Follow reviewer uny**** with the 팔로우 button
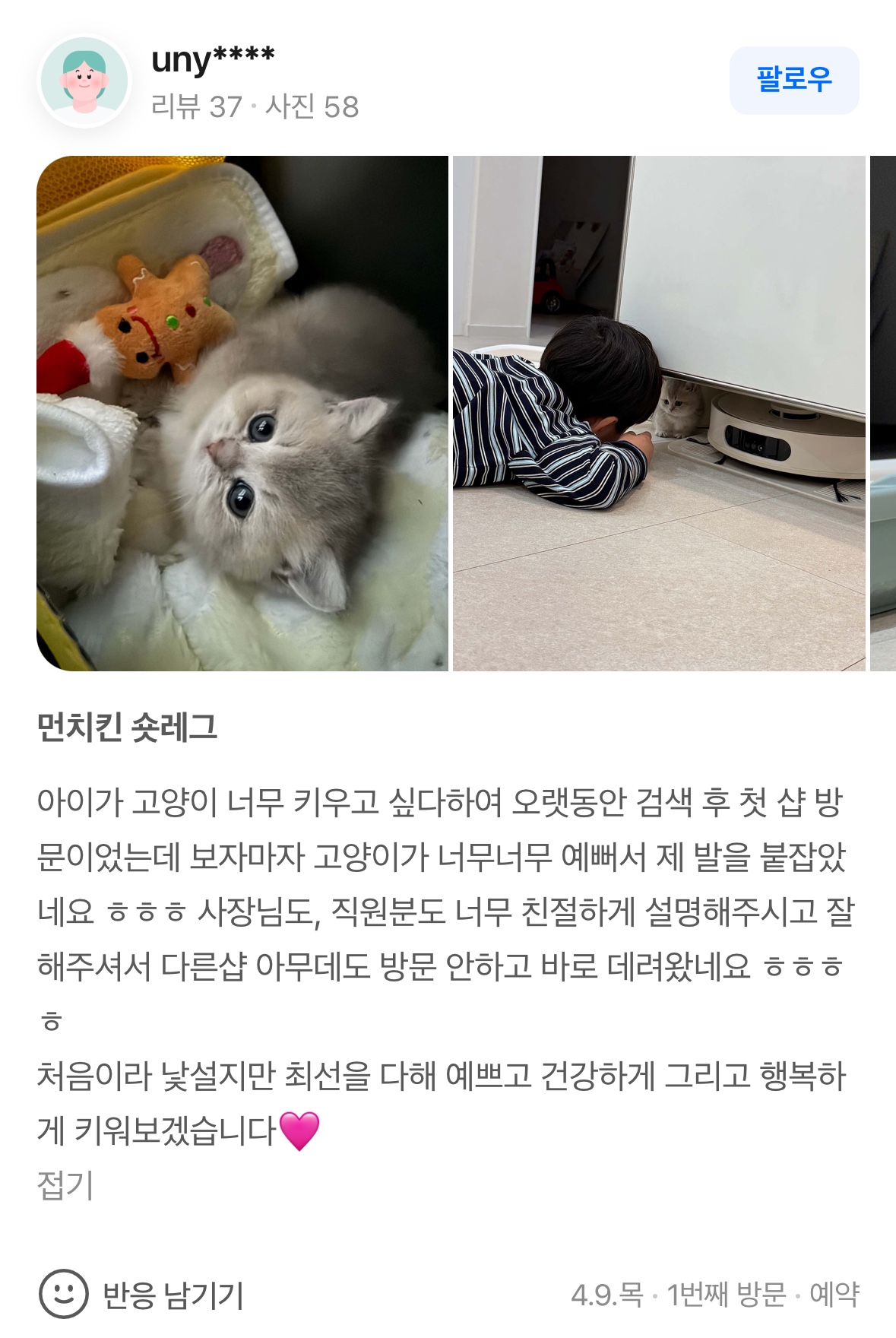 (794, 80)
